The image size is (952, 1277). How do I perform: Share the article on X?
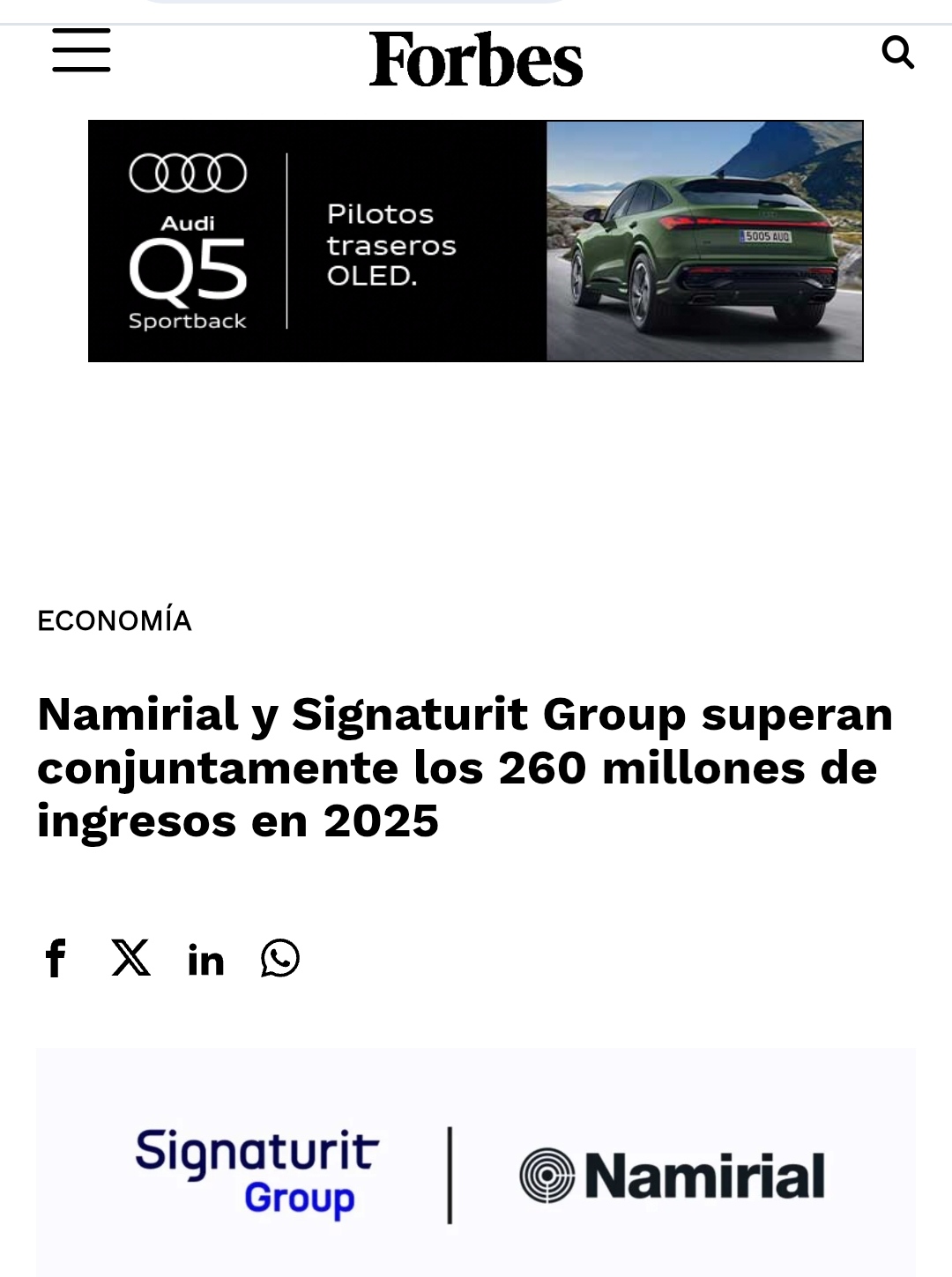130,958
